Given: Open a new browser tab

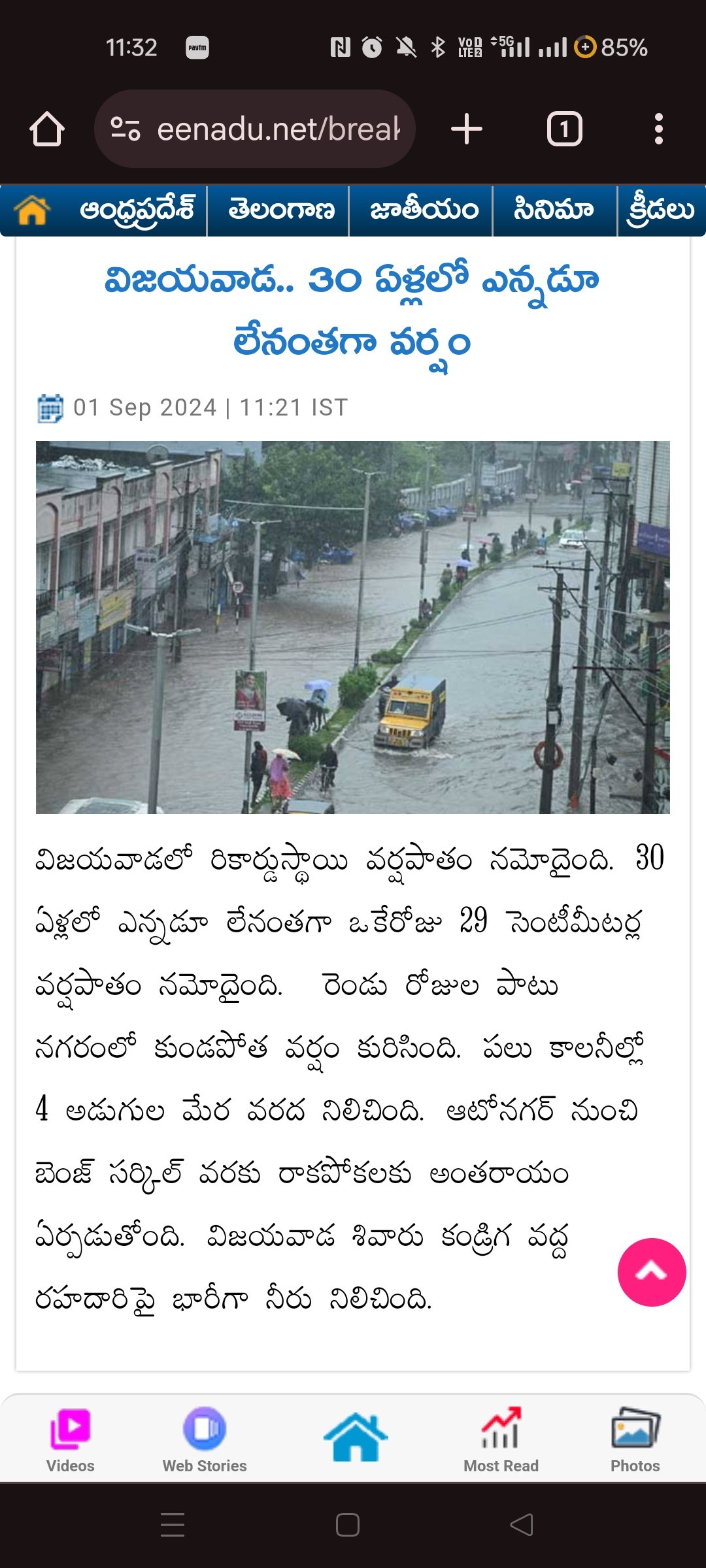Looking at the screenshot, I should (x=467, y=129).
